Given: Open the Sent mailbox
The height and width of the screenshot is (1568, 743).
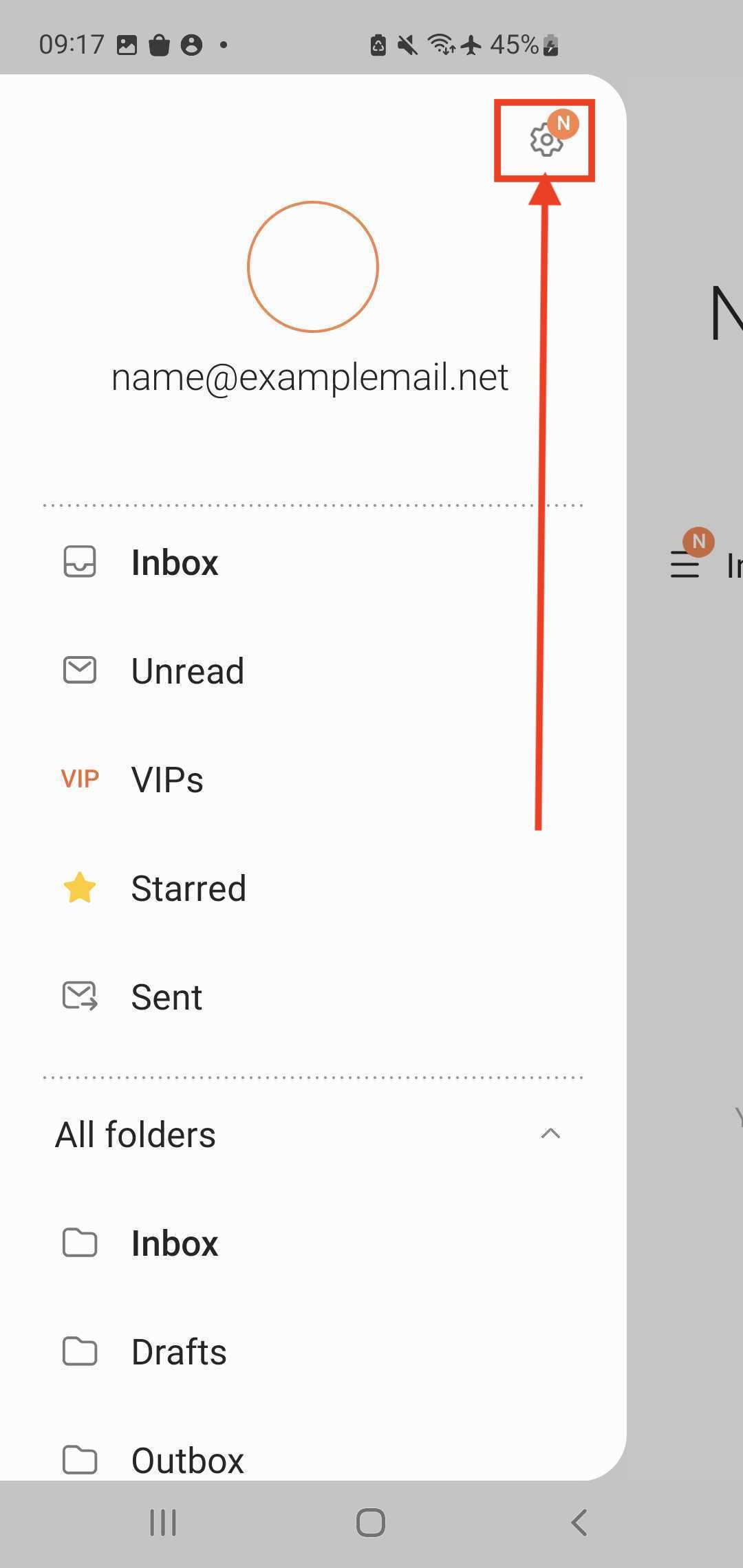Looking at the screenshot, I should pyautogui.click(x=313, y=997).
